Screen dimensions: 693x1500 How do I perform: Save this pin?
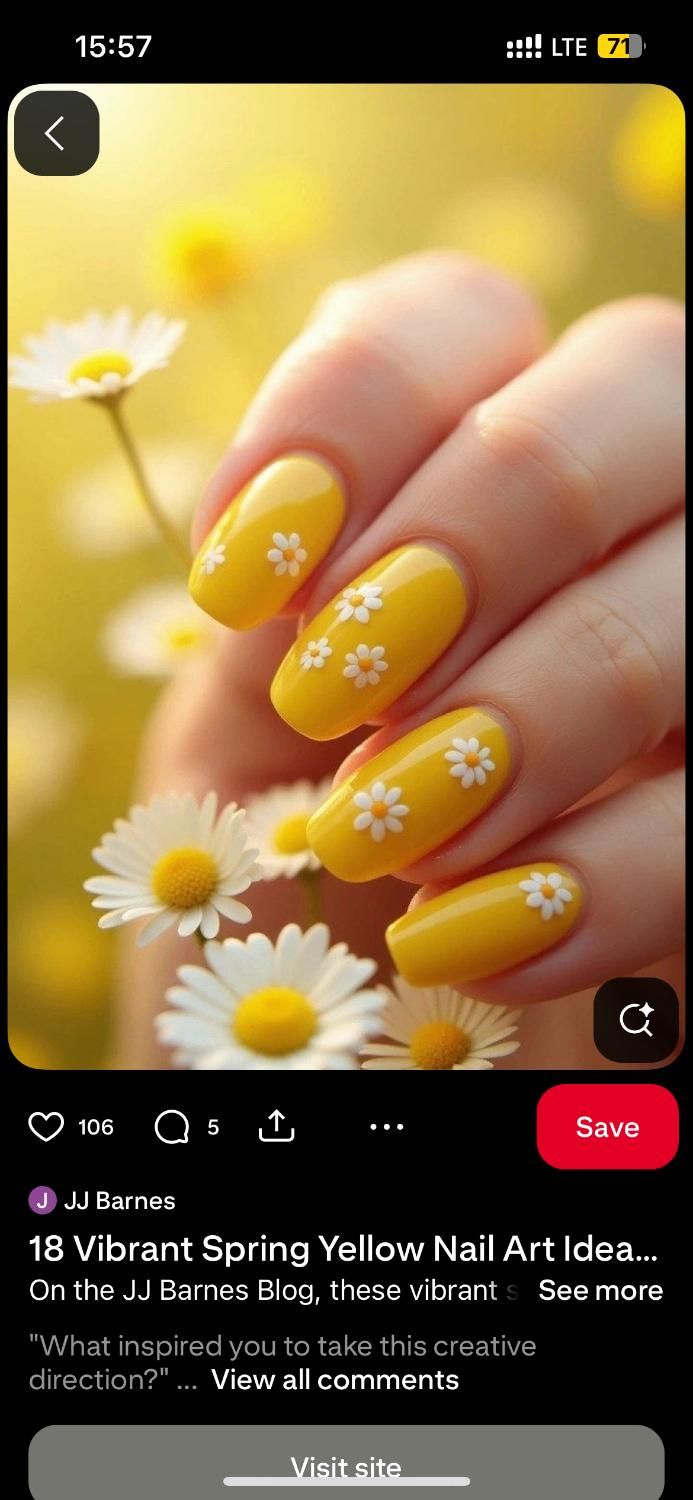607,1126
